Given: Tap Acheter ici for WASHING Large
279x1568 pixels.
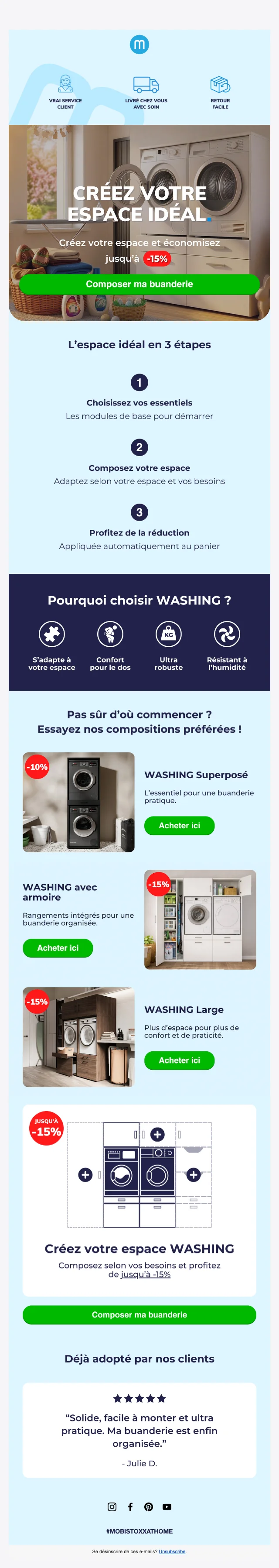Looking at the screenshot, I should (x=179, y=1060).
